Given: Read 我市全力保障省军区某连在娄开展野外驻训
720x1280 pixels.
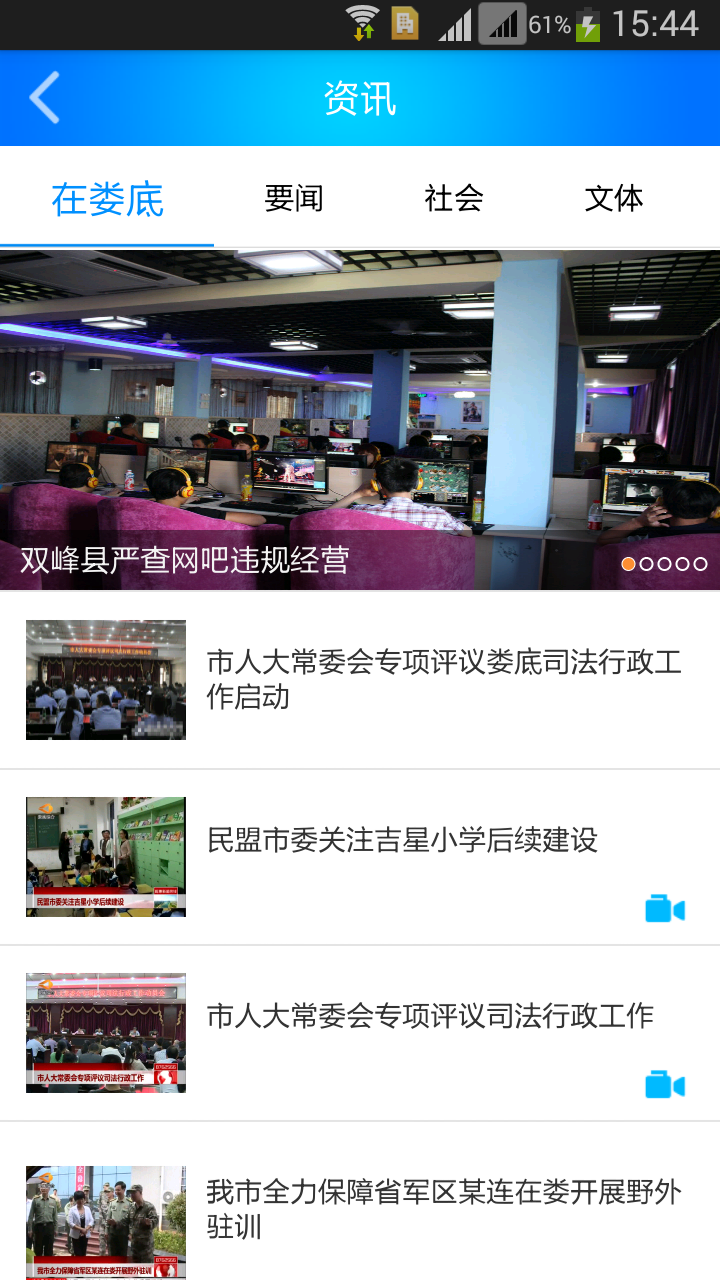Looking at the screenshot, I should point(443,1208).
